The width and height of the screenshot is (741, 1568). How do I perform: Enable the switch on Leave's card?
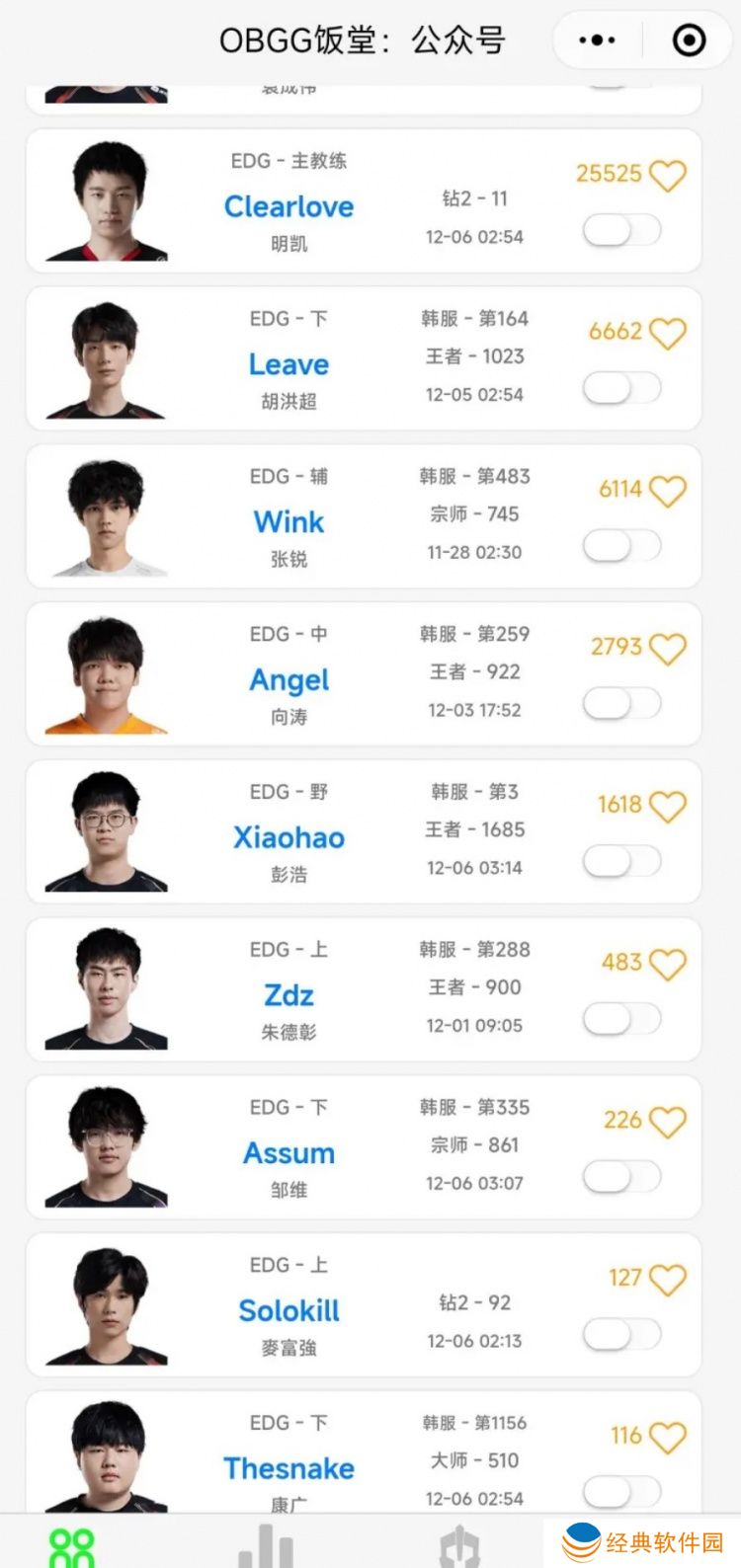pos(621,388)
